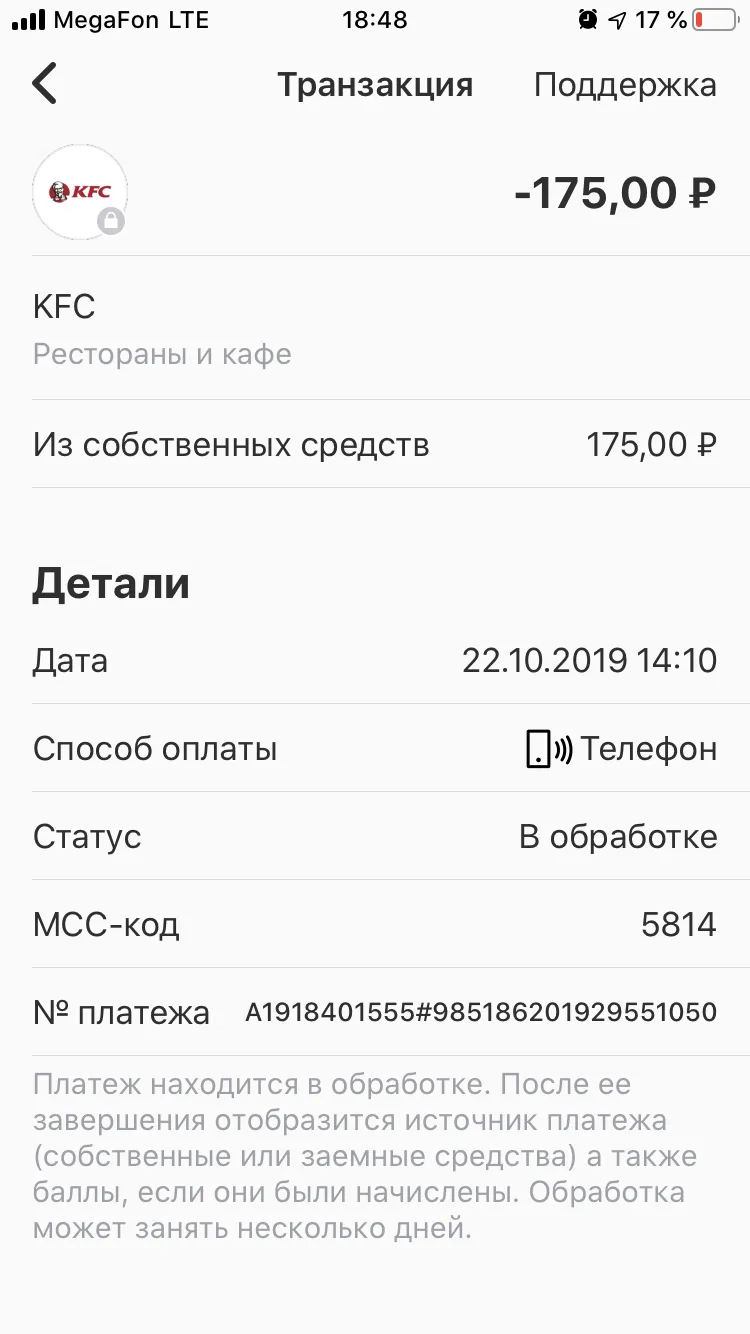Open Поддержка support link
750x1334 pixels.
click(625, 85)
